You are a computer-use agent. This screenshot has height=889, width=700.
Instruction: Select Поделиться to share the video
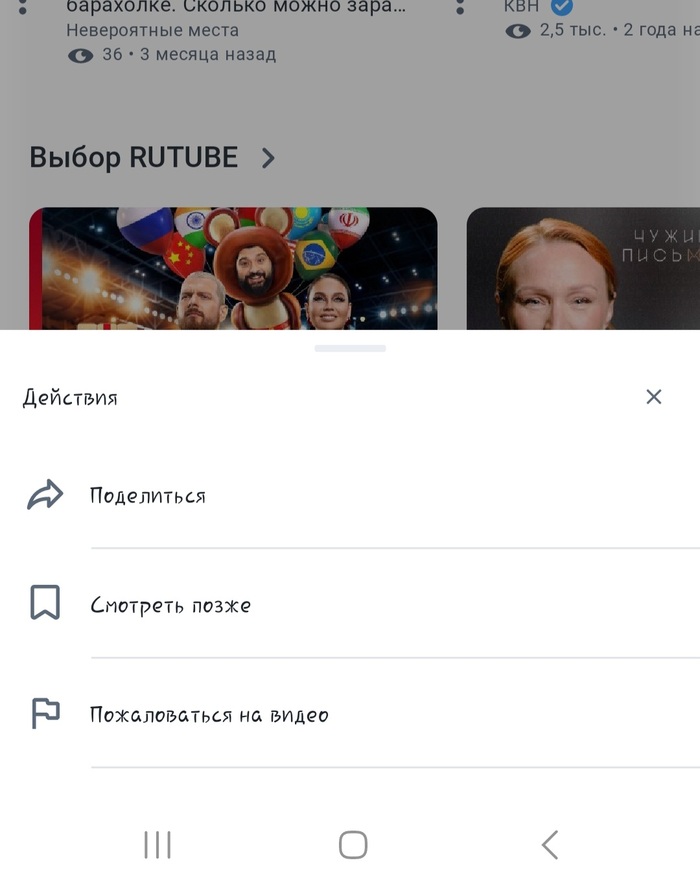coord(148,496)
